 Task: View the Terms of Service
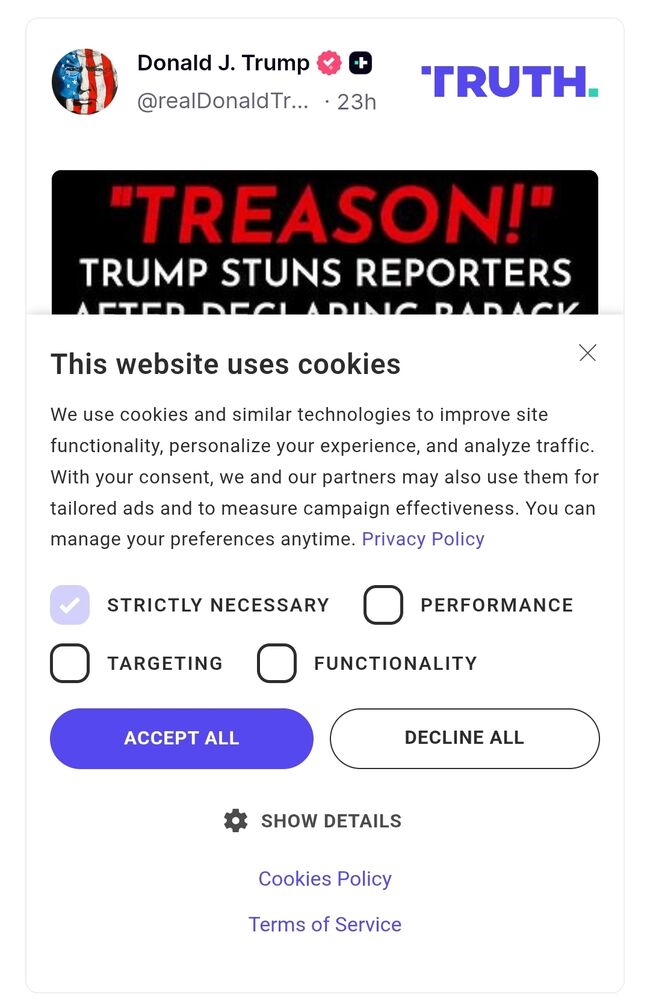(325, 925)
